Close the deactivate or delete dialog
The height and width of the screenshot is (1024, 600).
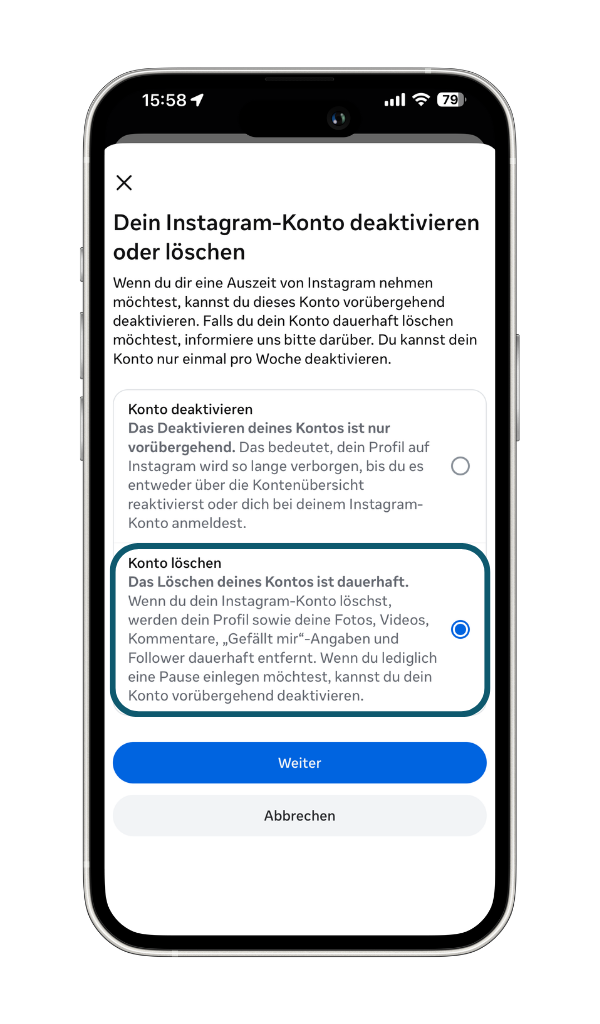coord(124,182)
